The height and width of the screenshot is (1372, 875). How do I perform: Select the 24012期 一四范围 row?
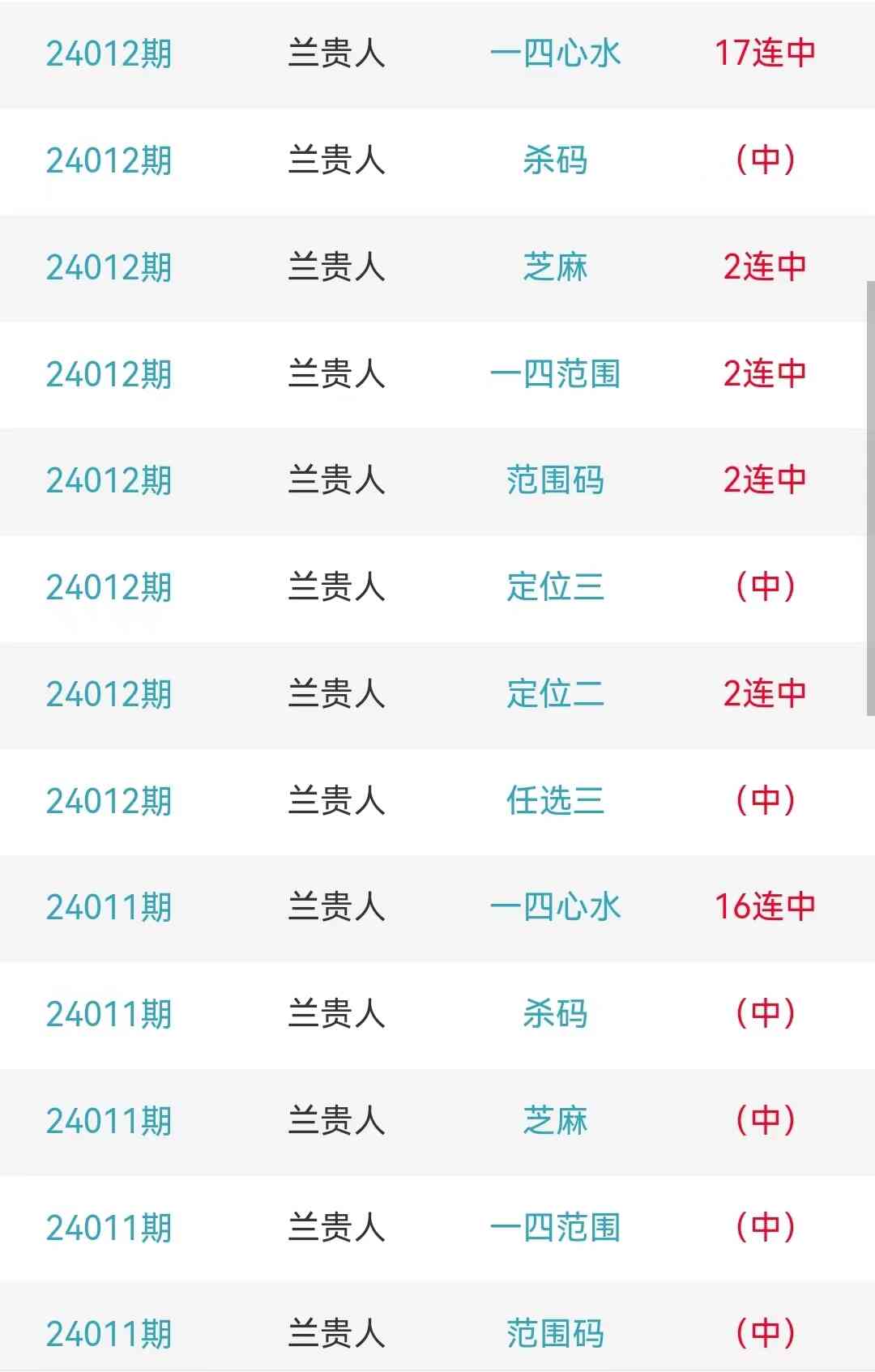(x=555, y=374)
